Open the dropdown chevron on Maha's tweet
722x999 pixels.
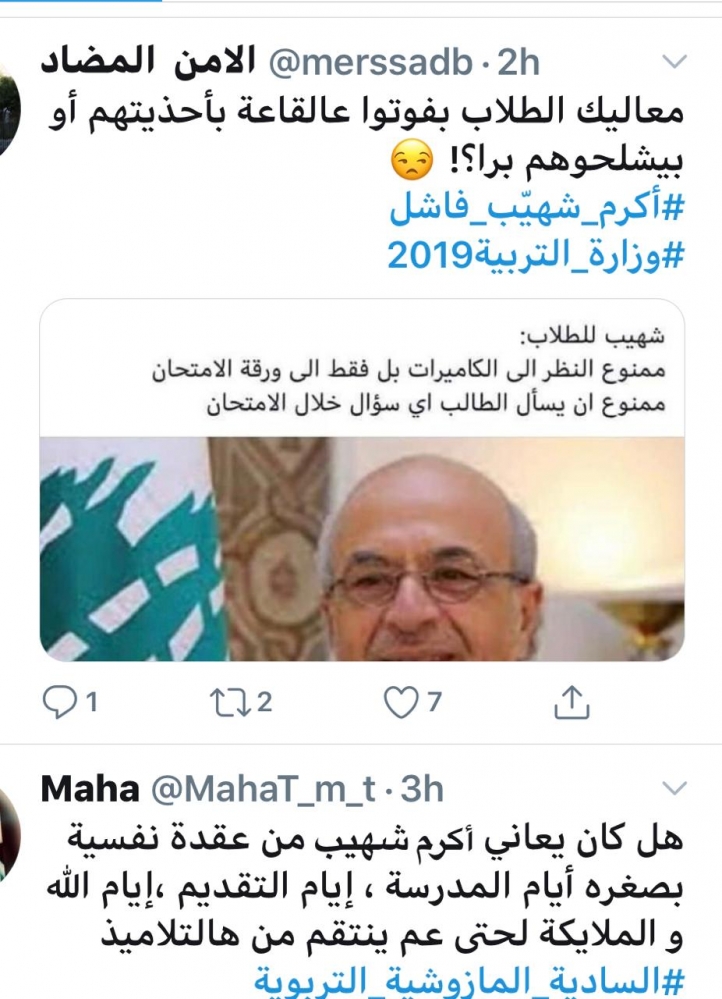[x=677, y=789]
